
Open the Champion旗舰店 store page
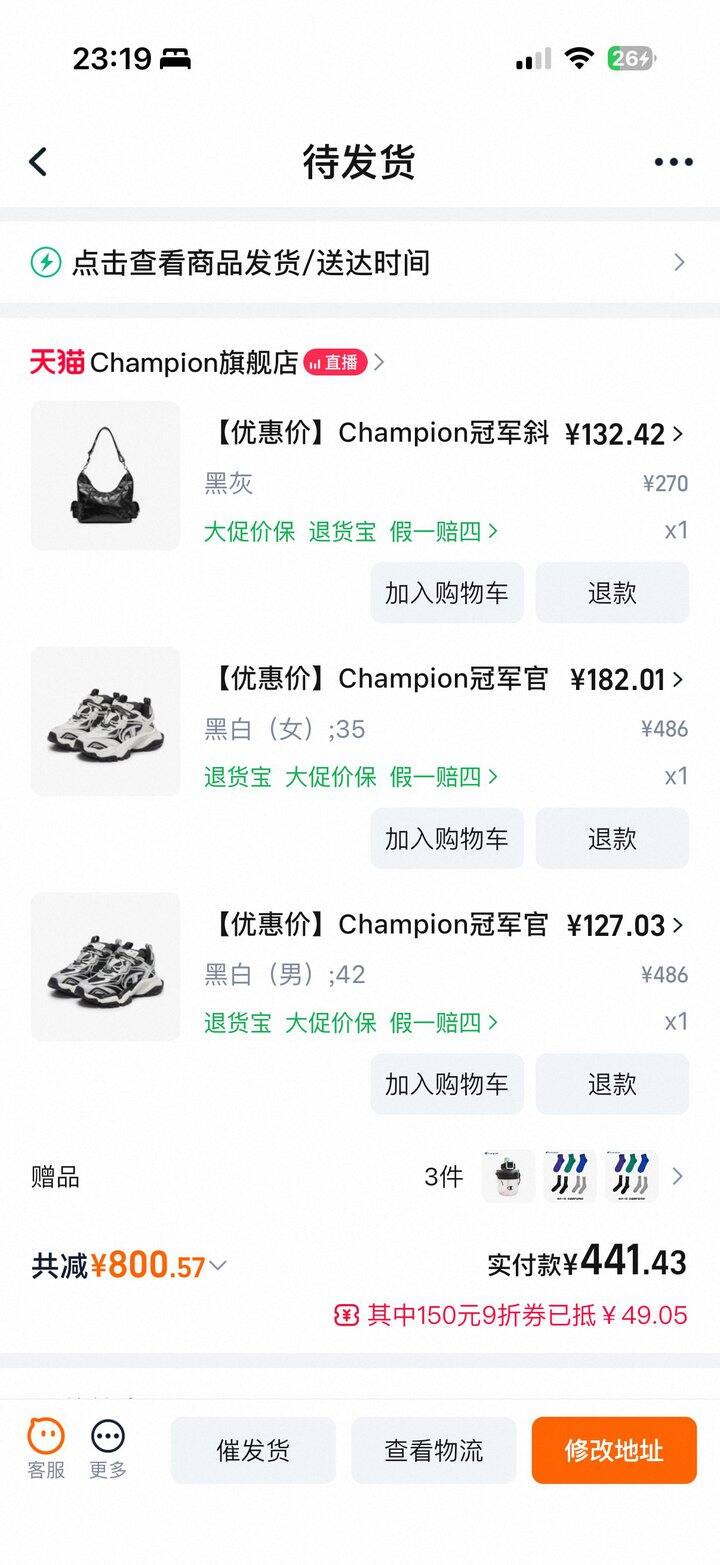coord(194,362)
